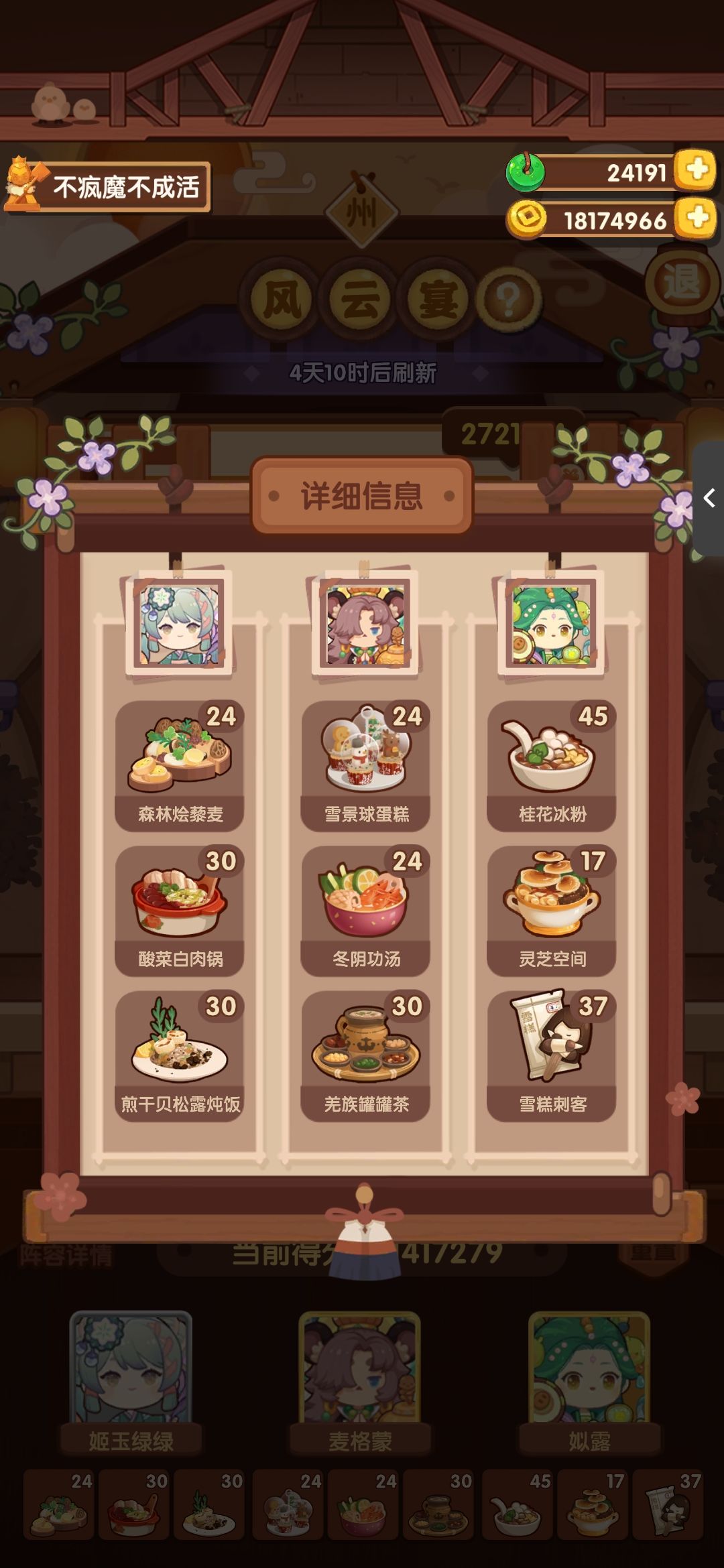The width and height of the screenshot is (724, 1568).
Task: Open the 不疯魔不成活 player profile
Action: [x=107, y=187]
